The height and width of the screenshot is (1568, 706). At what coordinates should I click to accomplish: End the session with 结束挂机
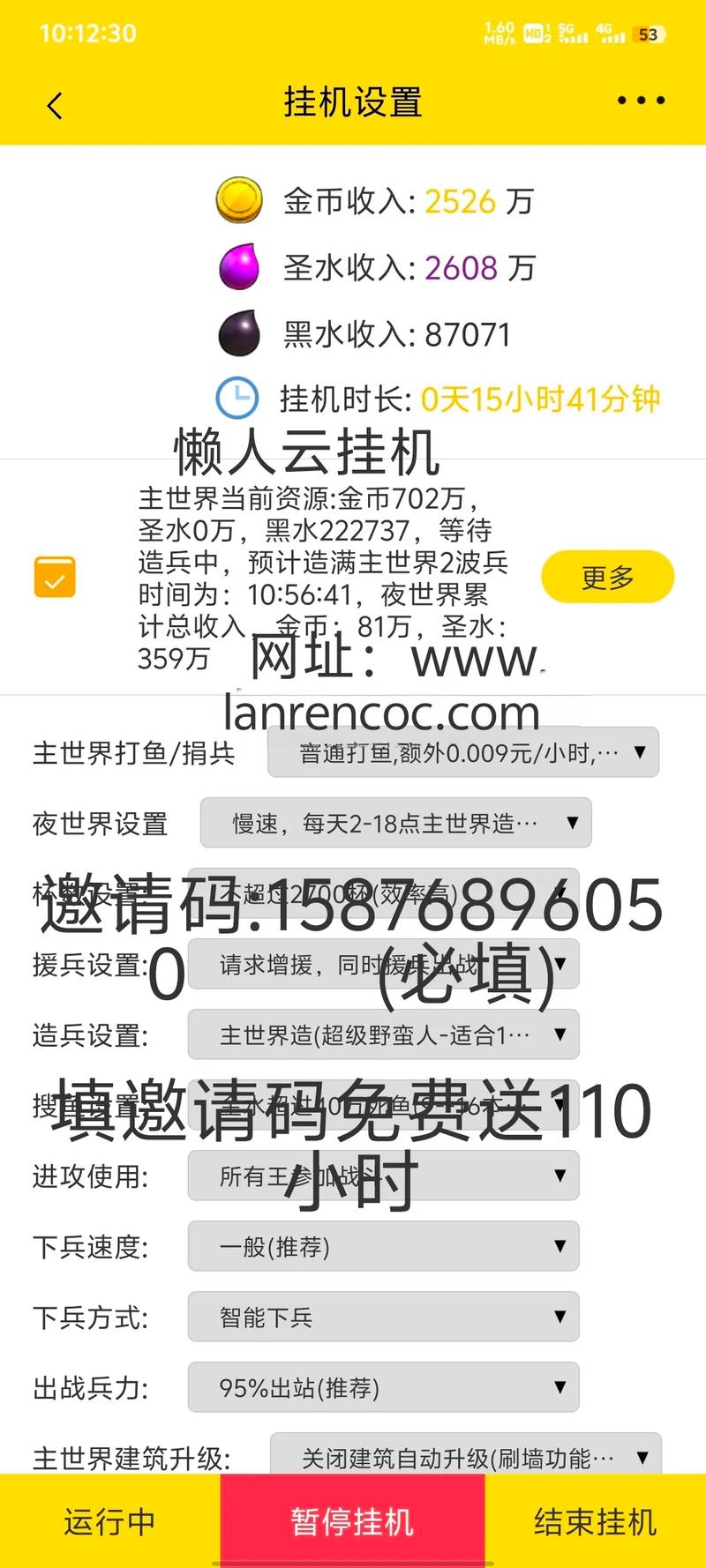click(595, 1521)
